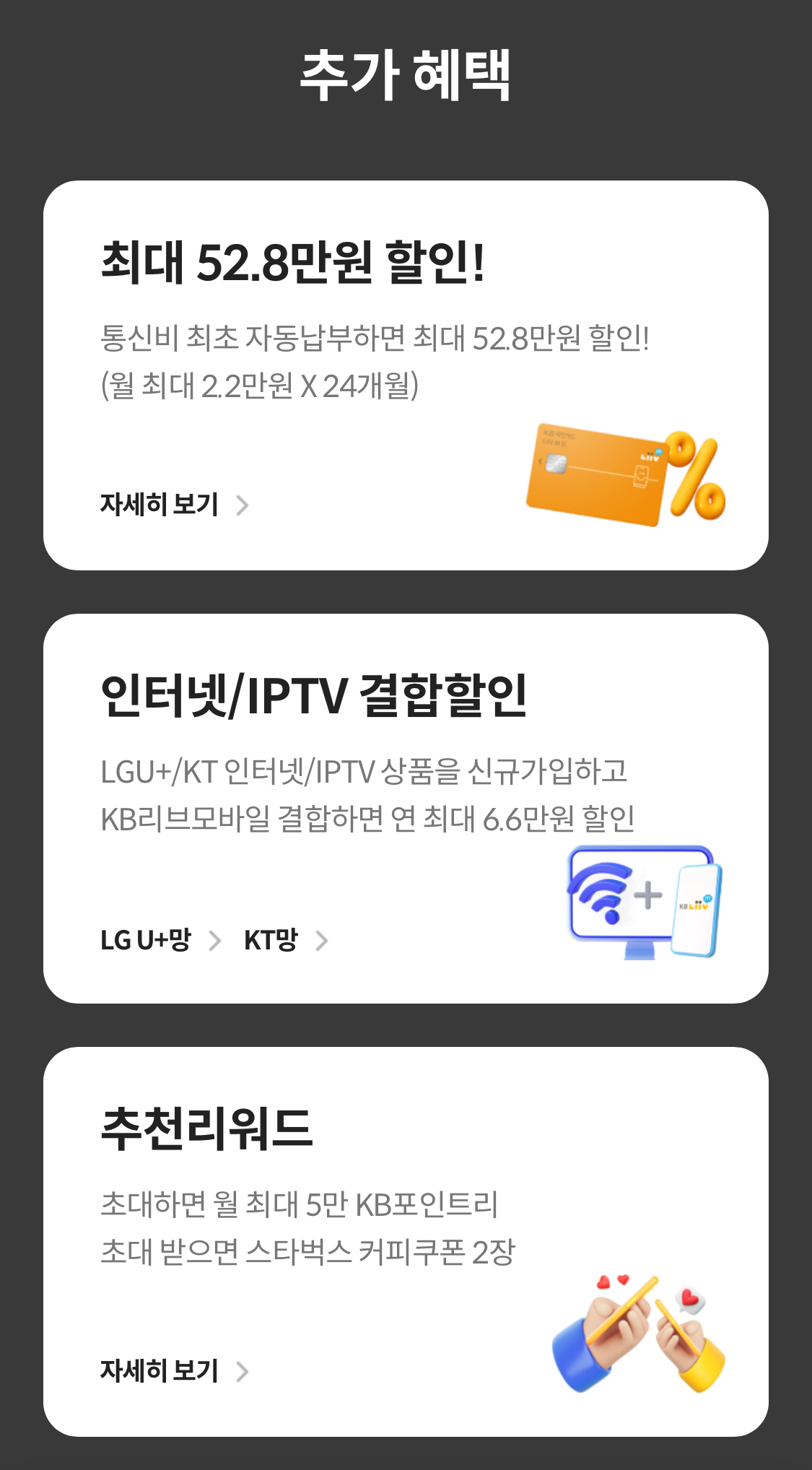Image resolution: width=812 pixels, height=1470 pixels.
Task: Select the 인터넷/IPTV 결합할인 heading
Action: 315,695
